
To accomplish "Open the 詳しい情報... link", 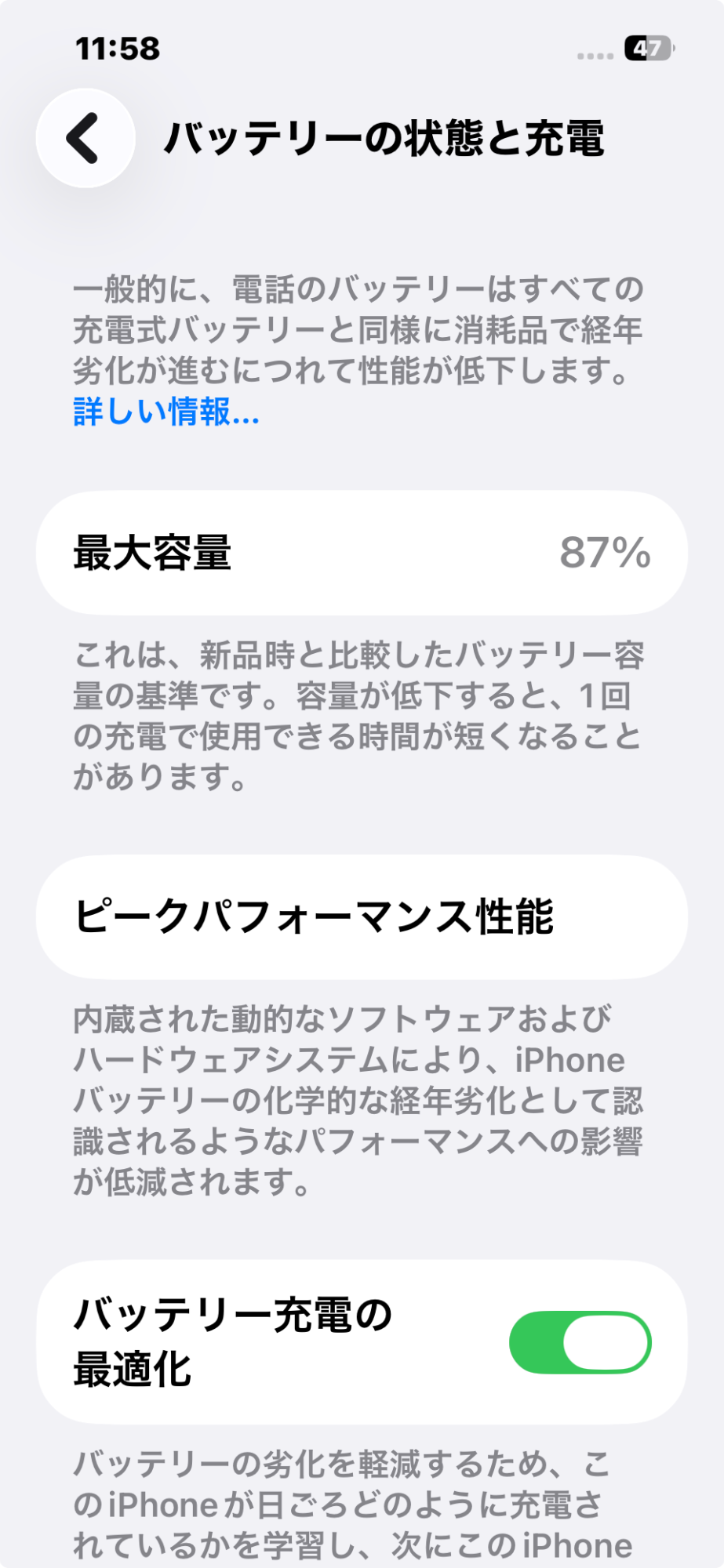I will pyautogui.click(x=166, y=412).
